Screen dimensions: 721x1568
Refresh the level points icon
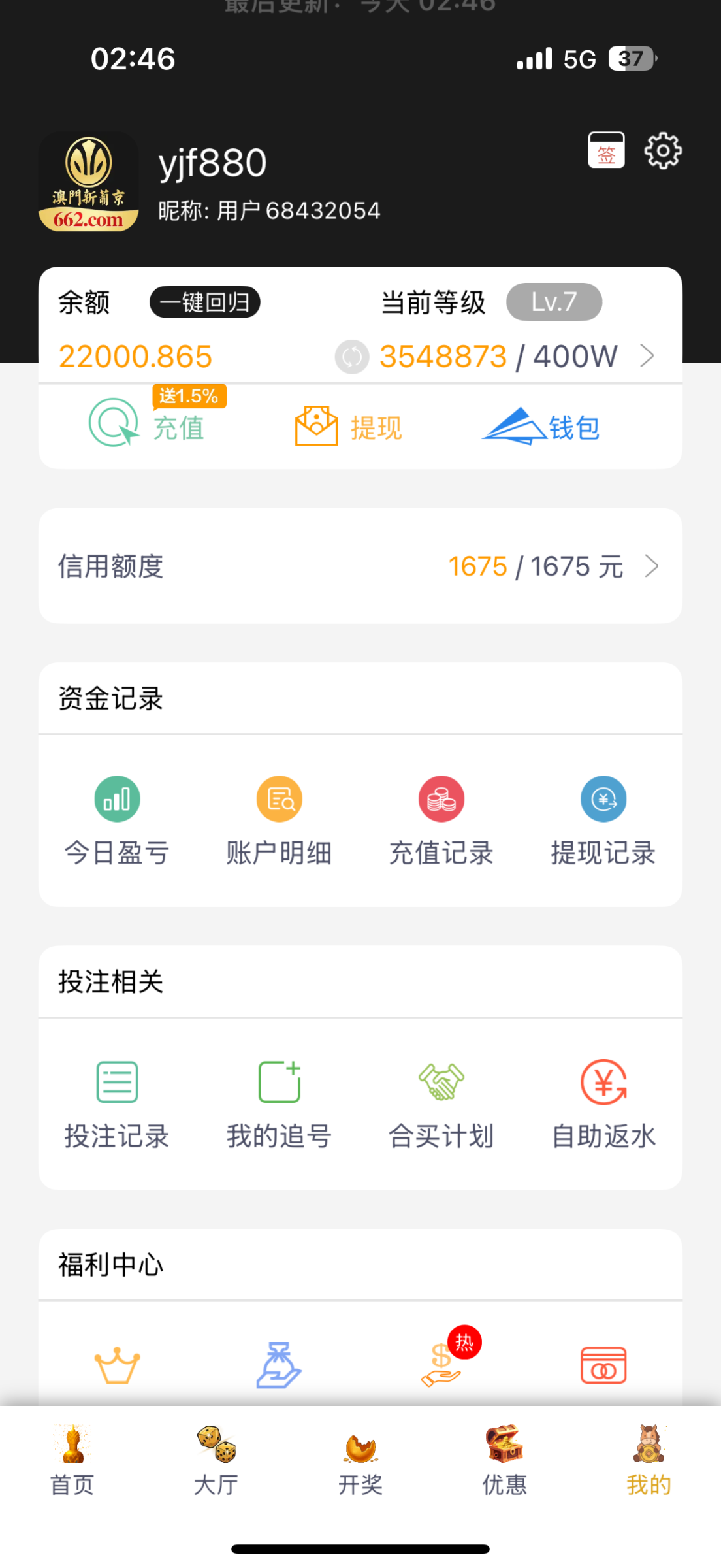352,357
